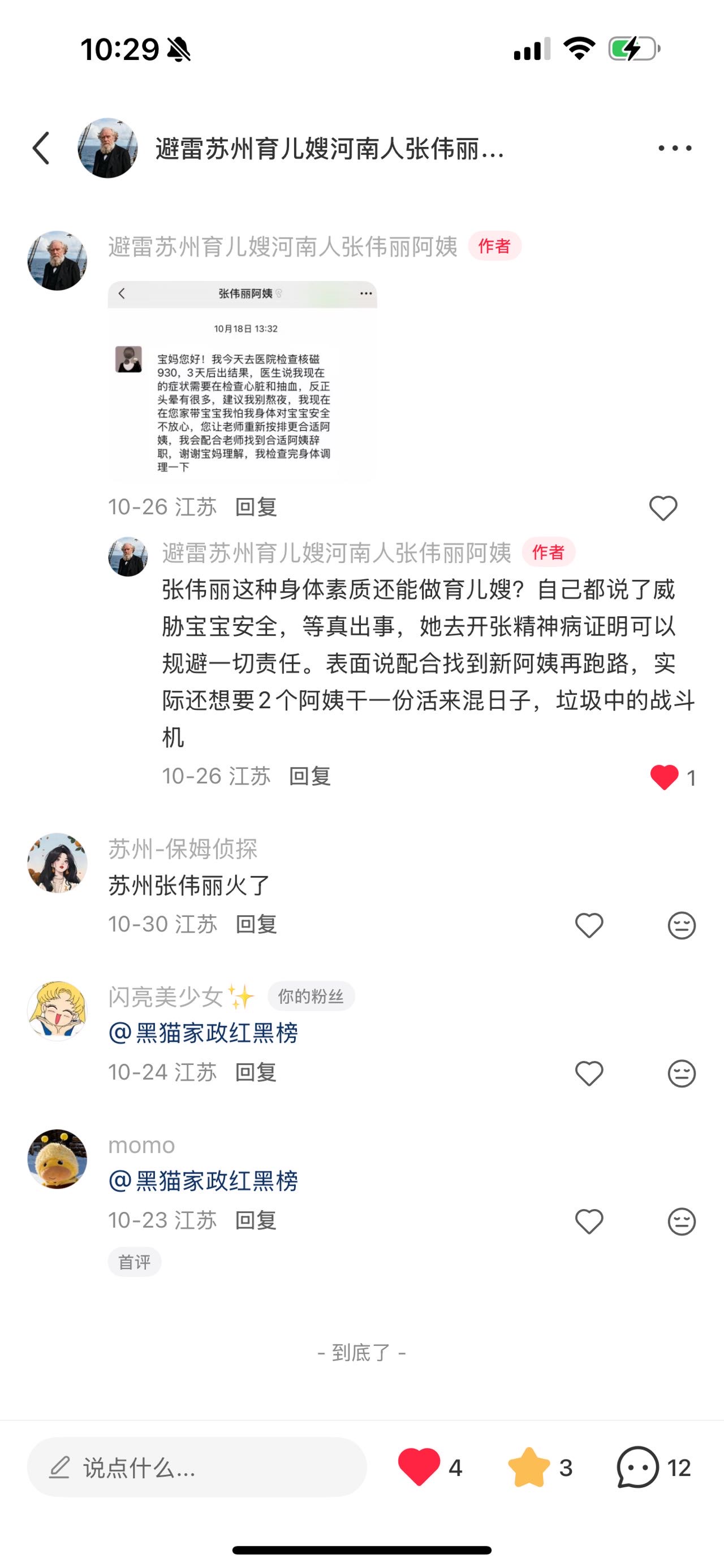The image size is (724, 1568).
Task: Reply to 闪亮美少女's comment
Action: (x=256, y=1072)
